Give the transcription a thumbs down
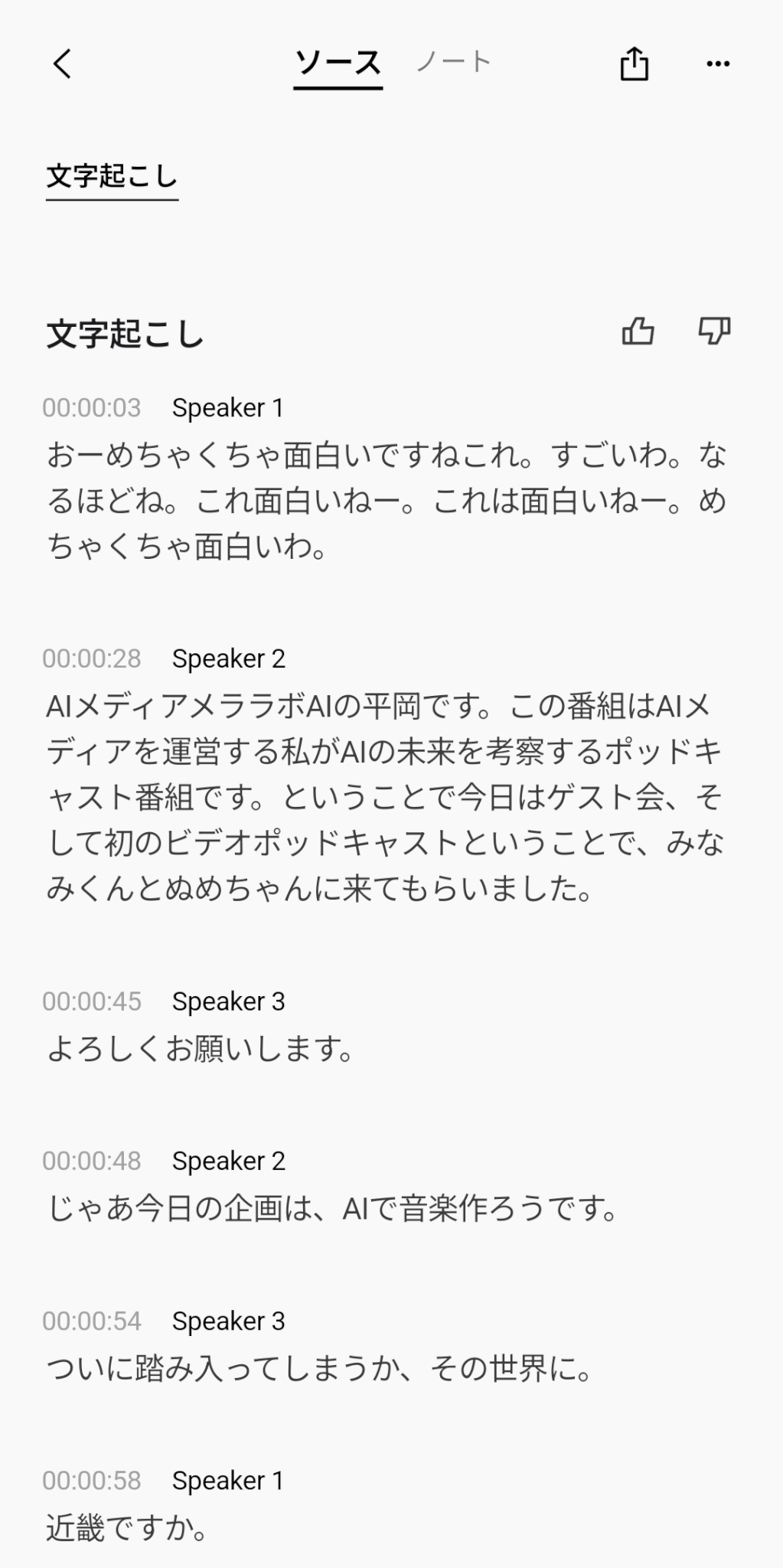 tap(714, 332)
